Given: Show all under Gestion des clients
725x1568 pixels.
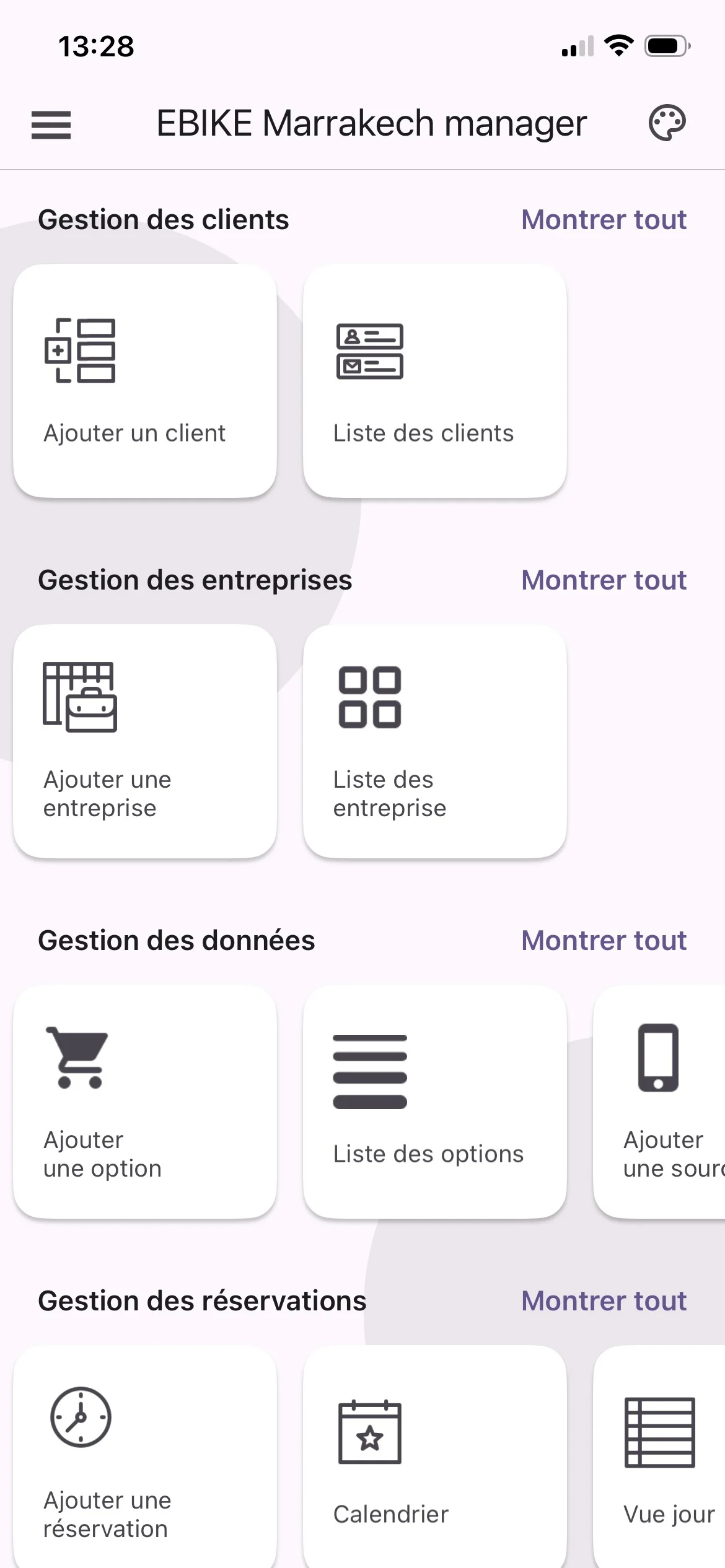Looking at the screenshot, I should 604,220.
